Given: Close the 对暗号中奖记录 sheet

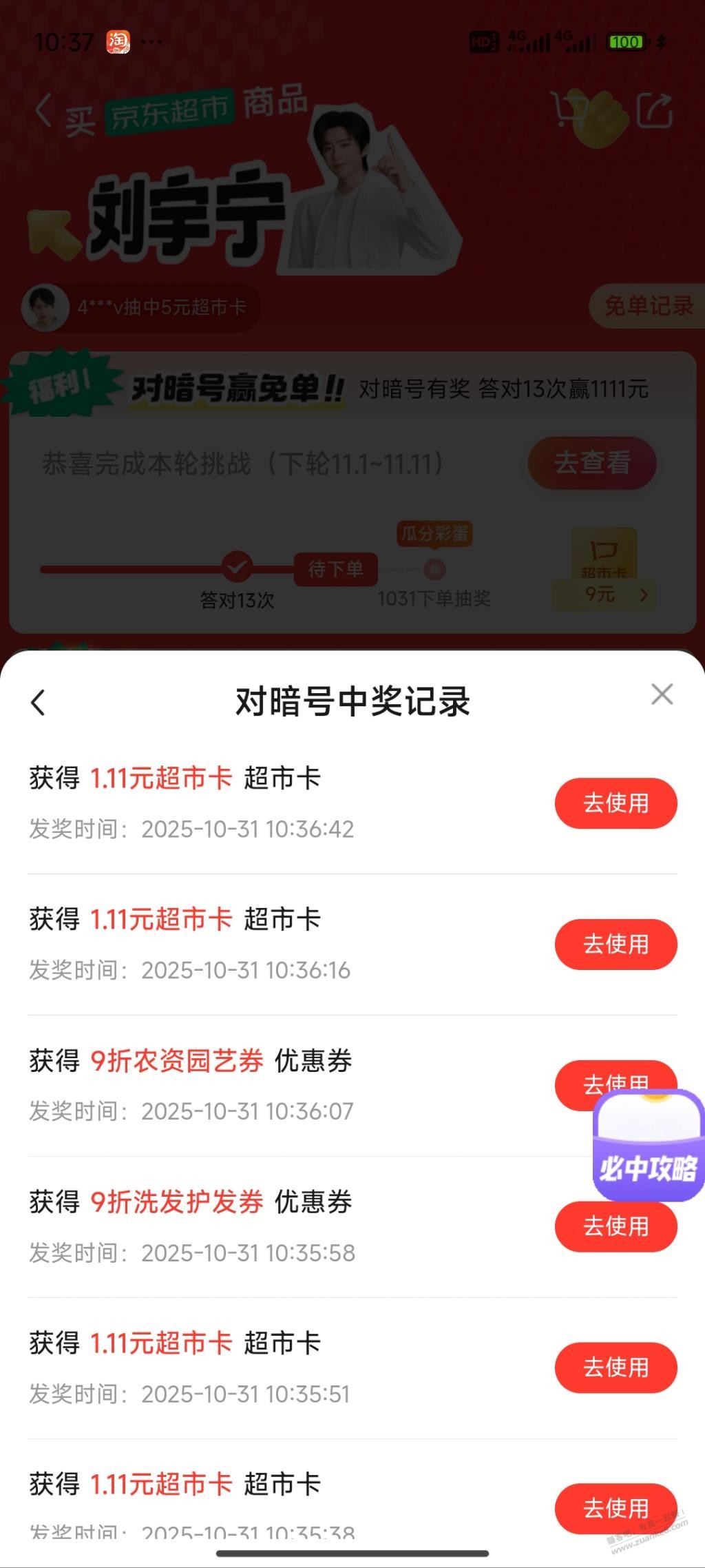Looking at the screenshot, I should (x=662, y=694).
